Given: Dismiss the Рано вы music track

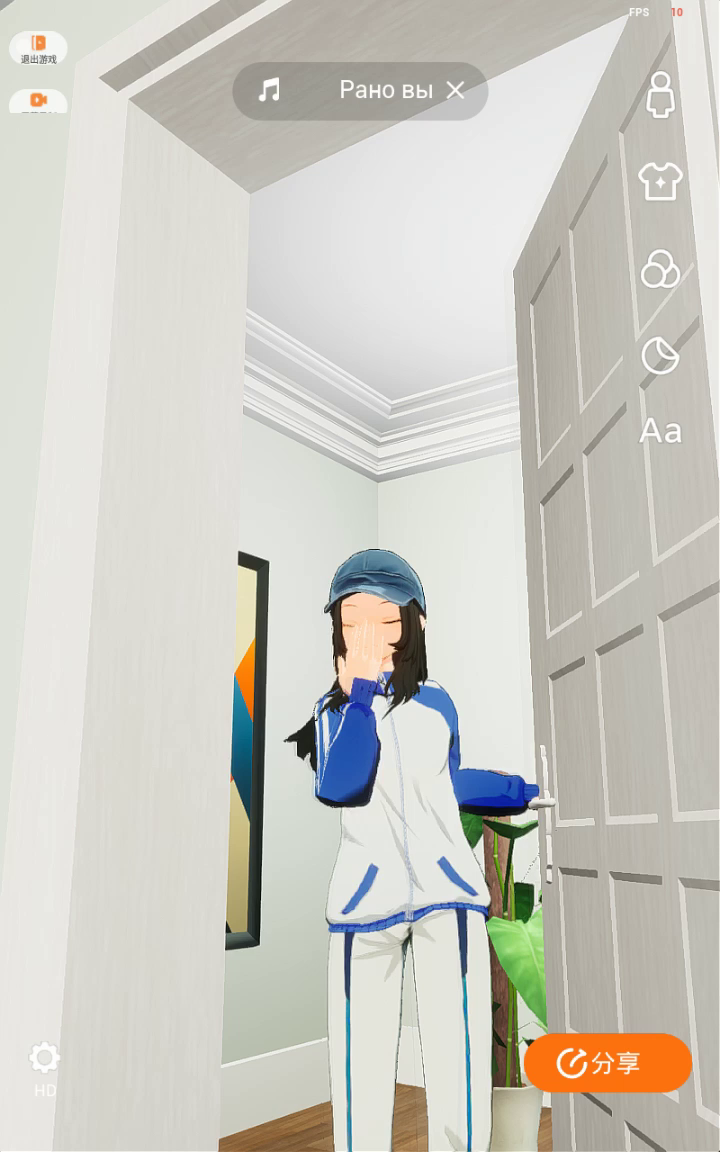Looking at the screenshot, I should 456,90.
